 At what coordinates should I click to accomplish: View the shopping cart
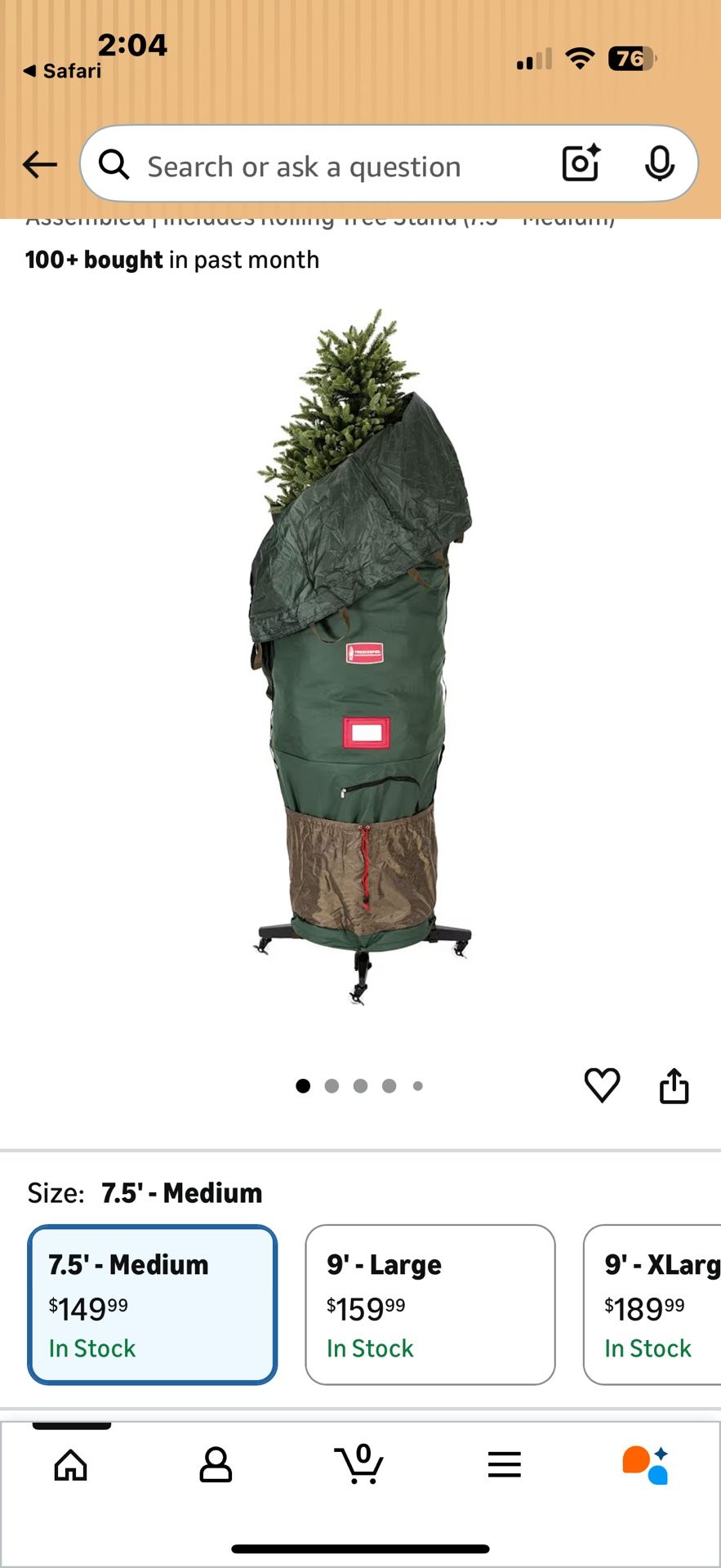(359, 1463)
